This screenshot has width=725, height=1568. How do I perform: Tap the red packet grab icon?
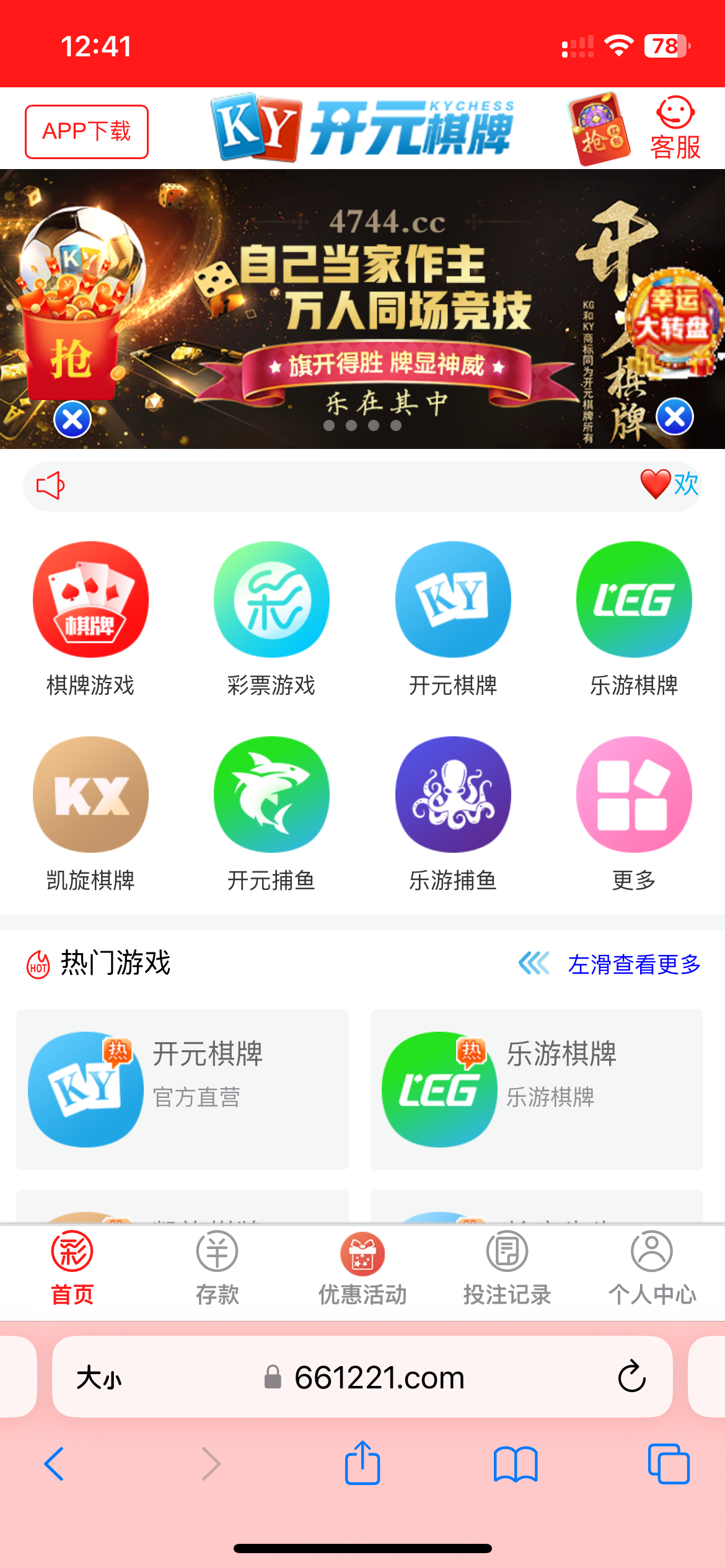coord(599,131)
